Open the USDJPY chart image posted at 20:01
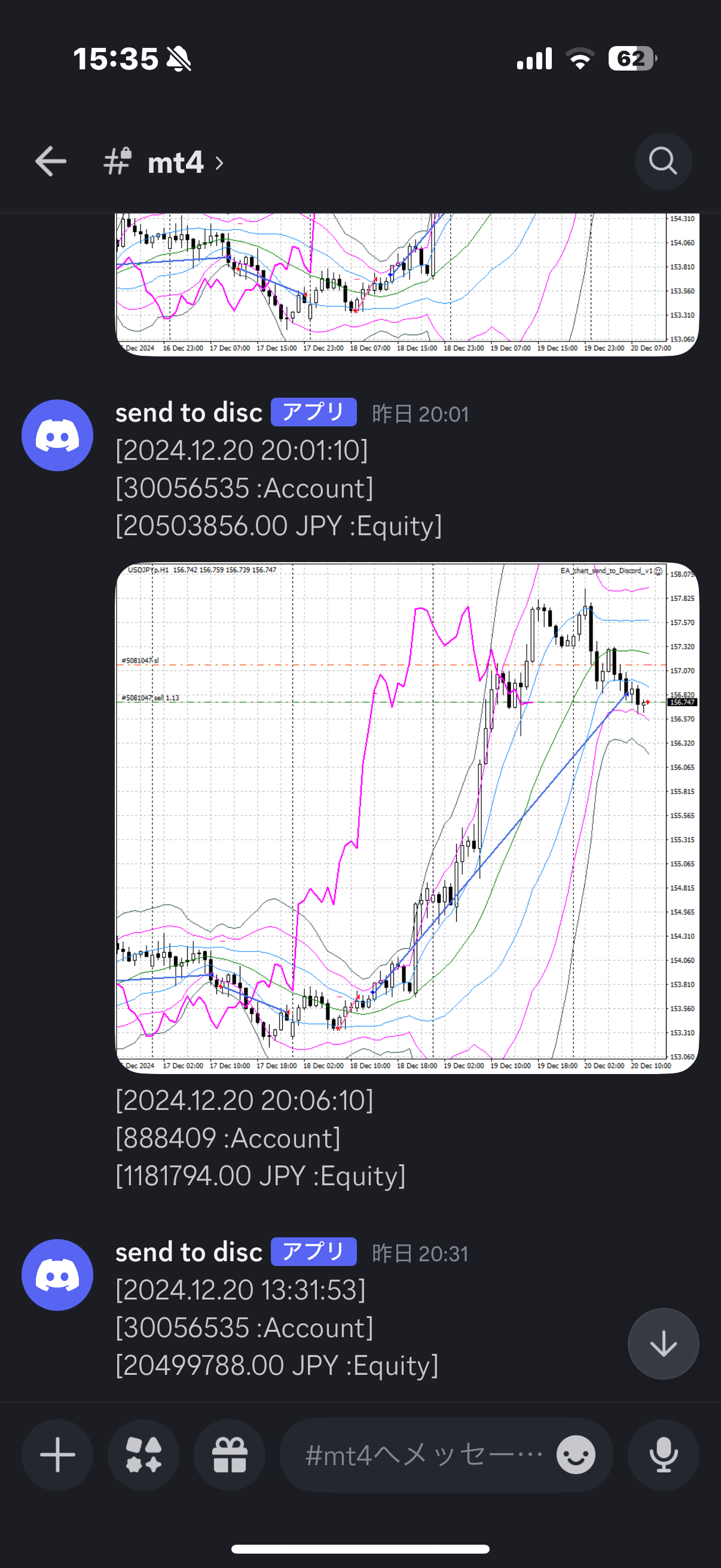 coord(407,817)
